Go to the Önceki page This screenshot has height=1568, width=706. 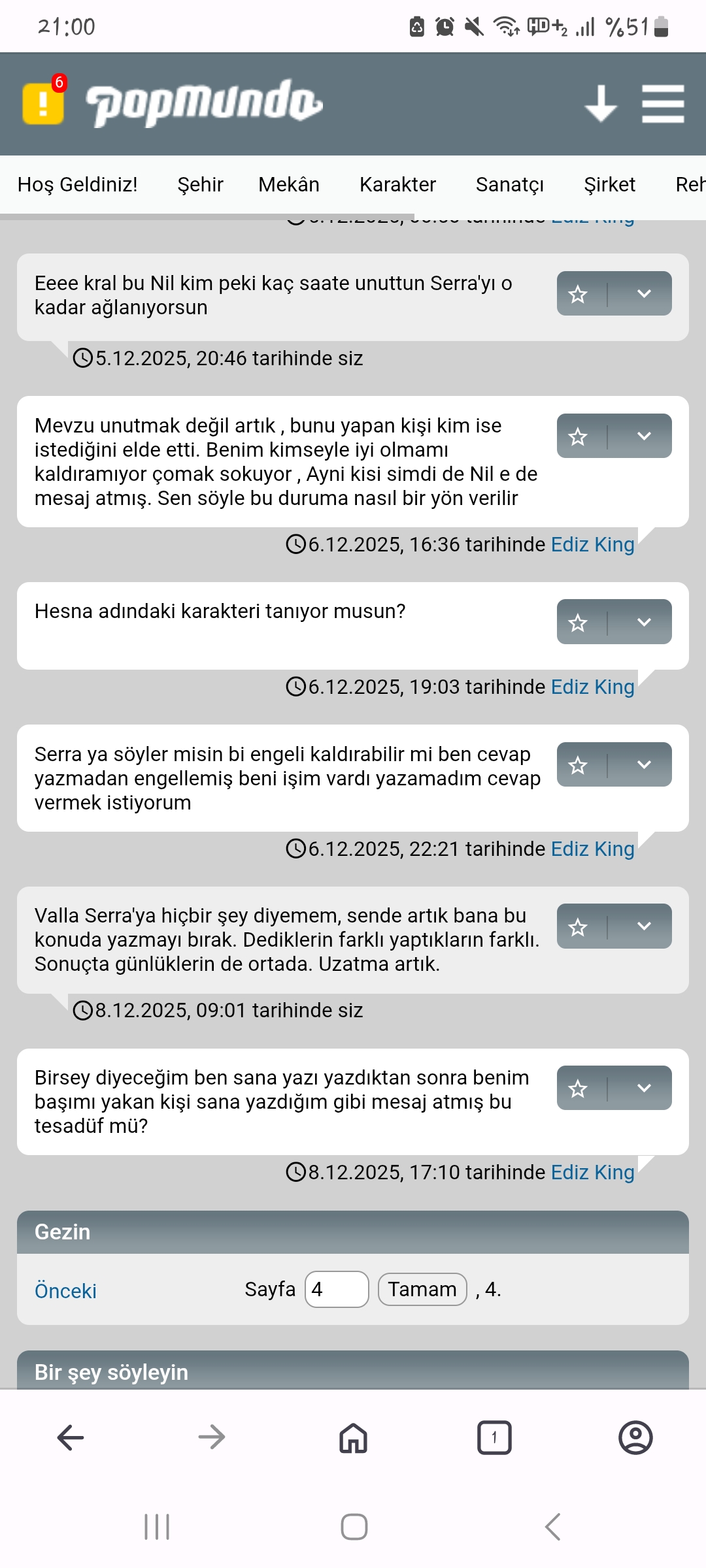[65, 1290]
